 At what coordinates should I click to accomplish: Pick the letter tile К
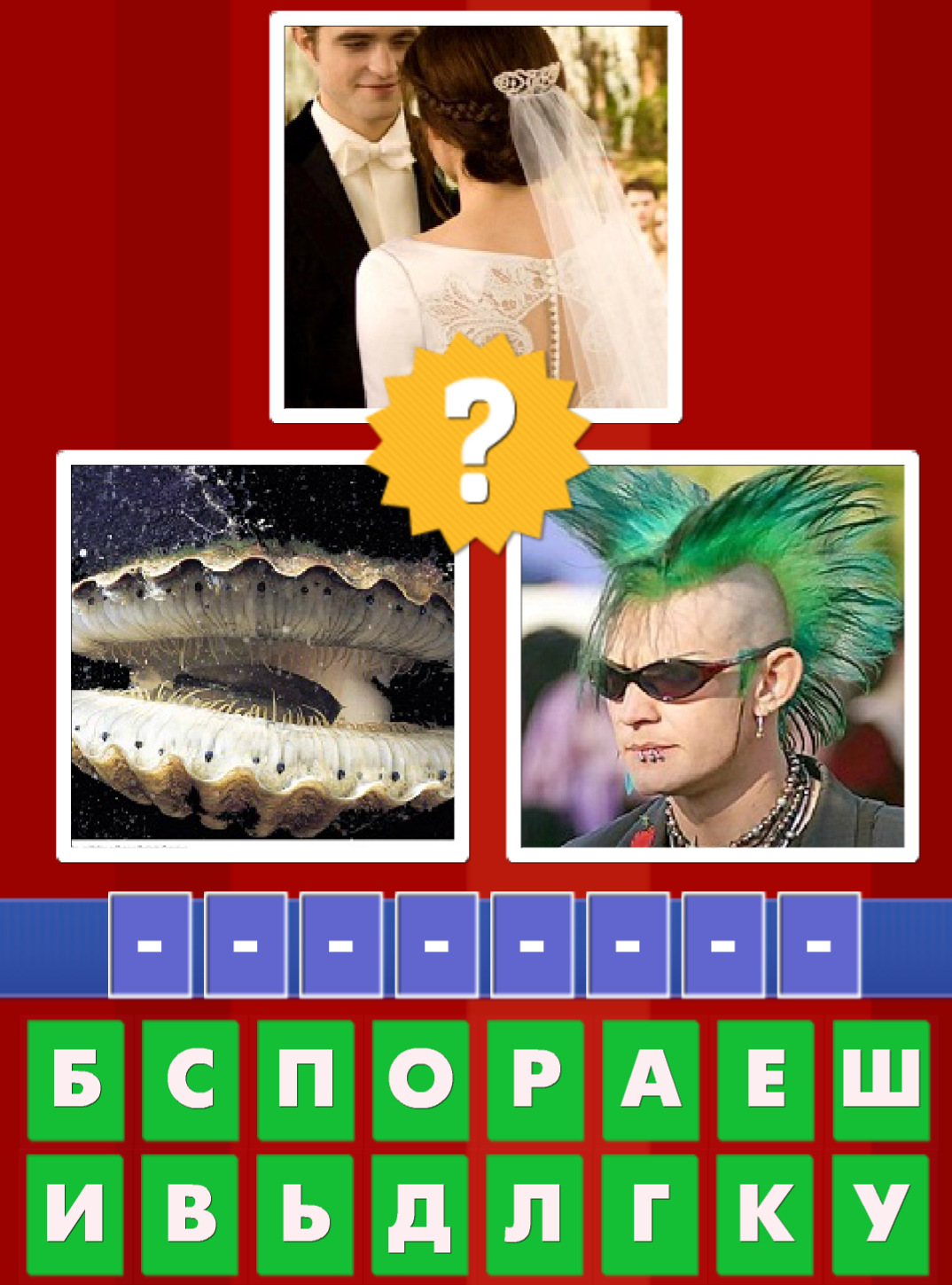pos(766,1213)
